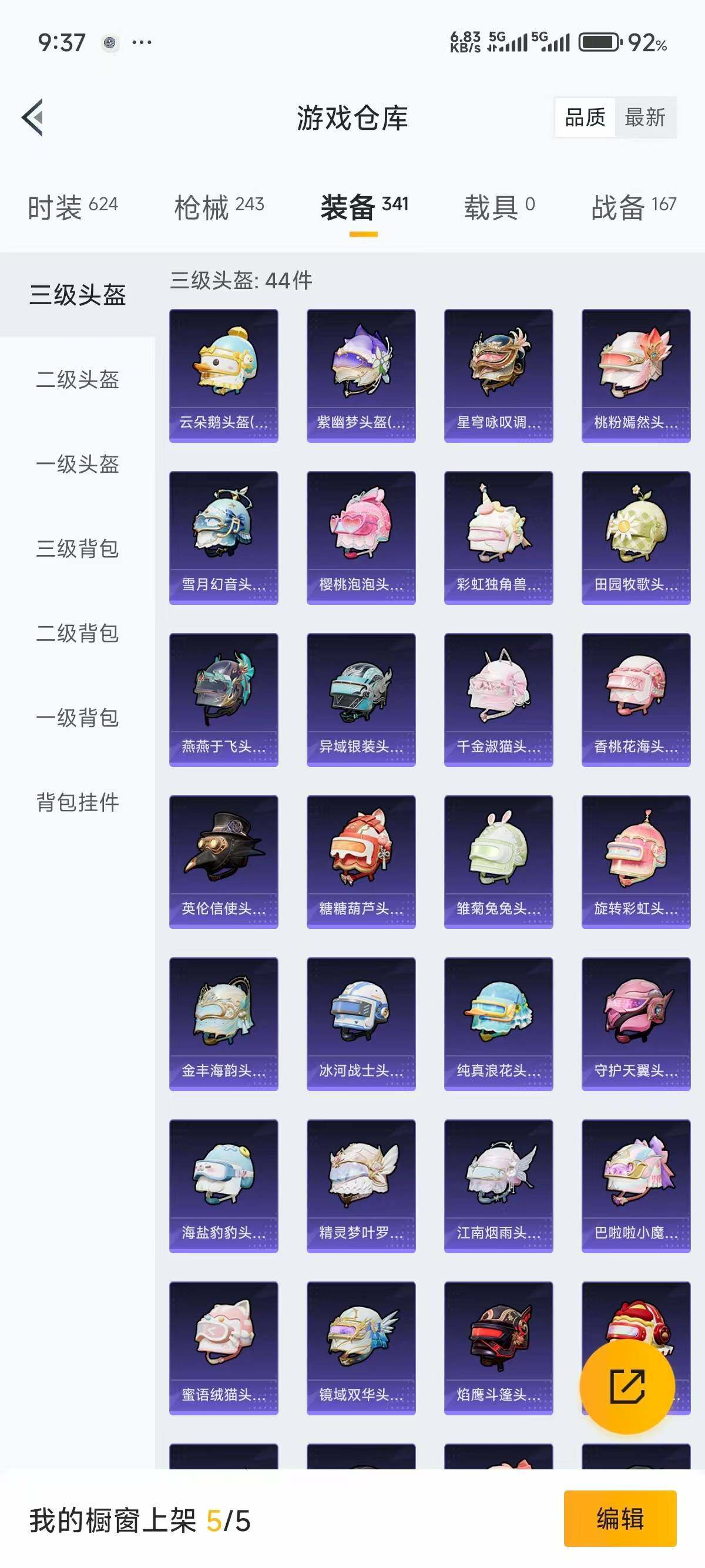The height and width of the screenshot is (1568, 705).
Task: Open the 载具 tab
Action: (x=499, y=207)
